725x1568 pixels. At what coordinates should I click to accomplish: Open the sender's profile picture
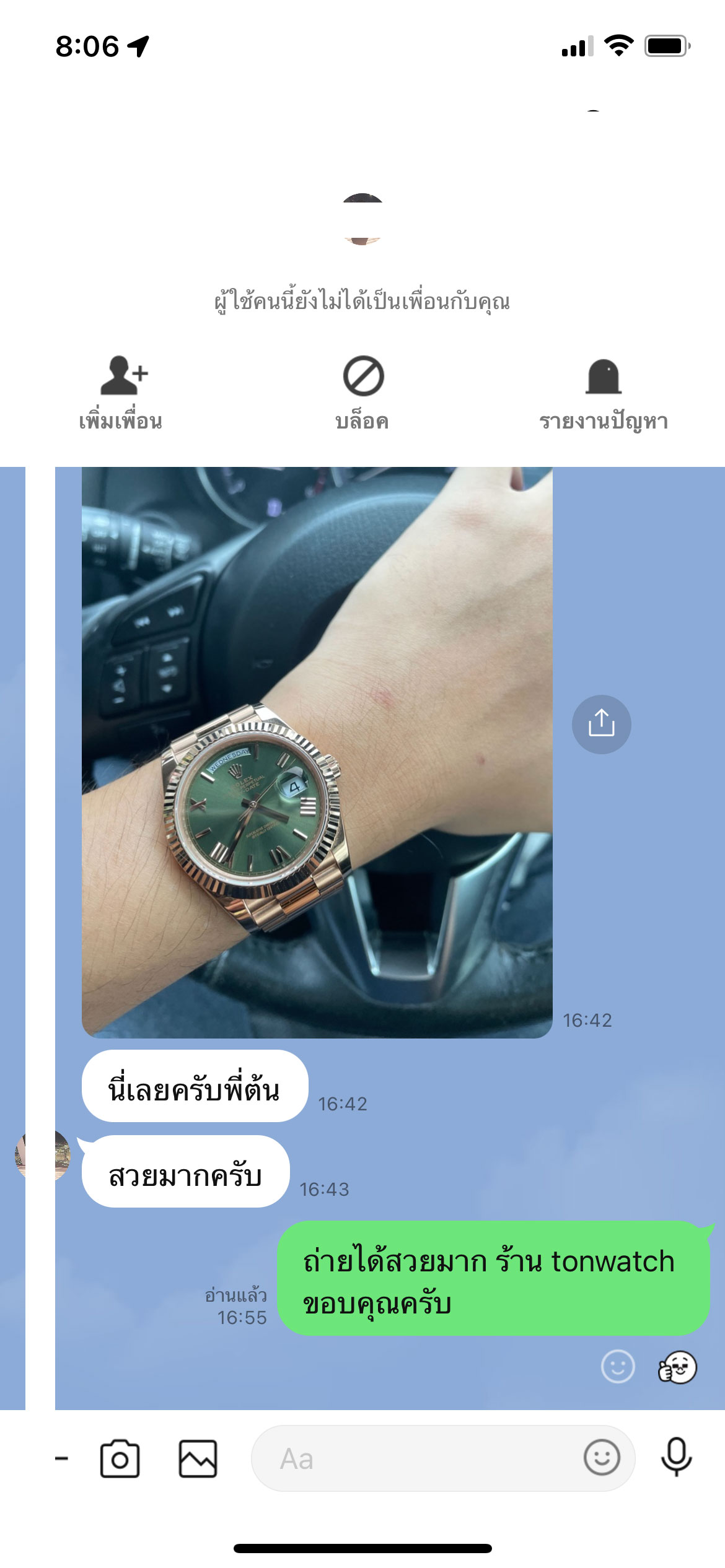tap(43, 1156)
